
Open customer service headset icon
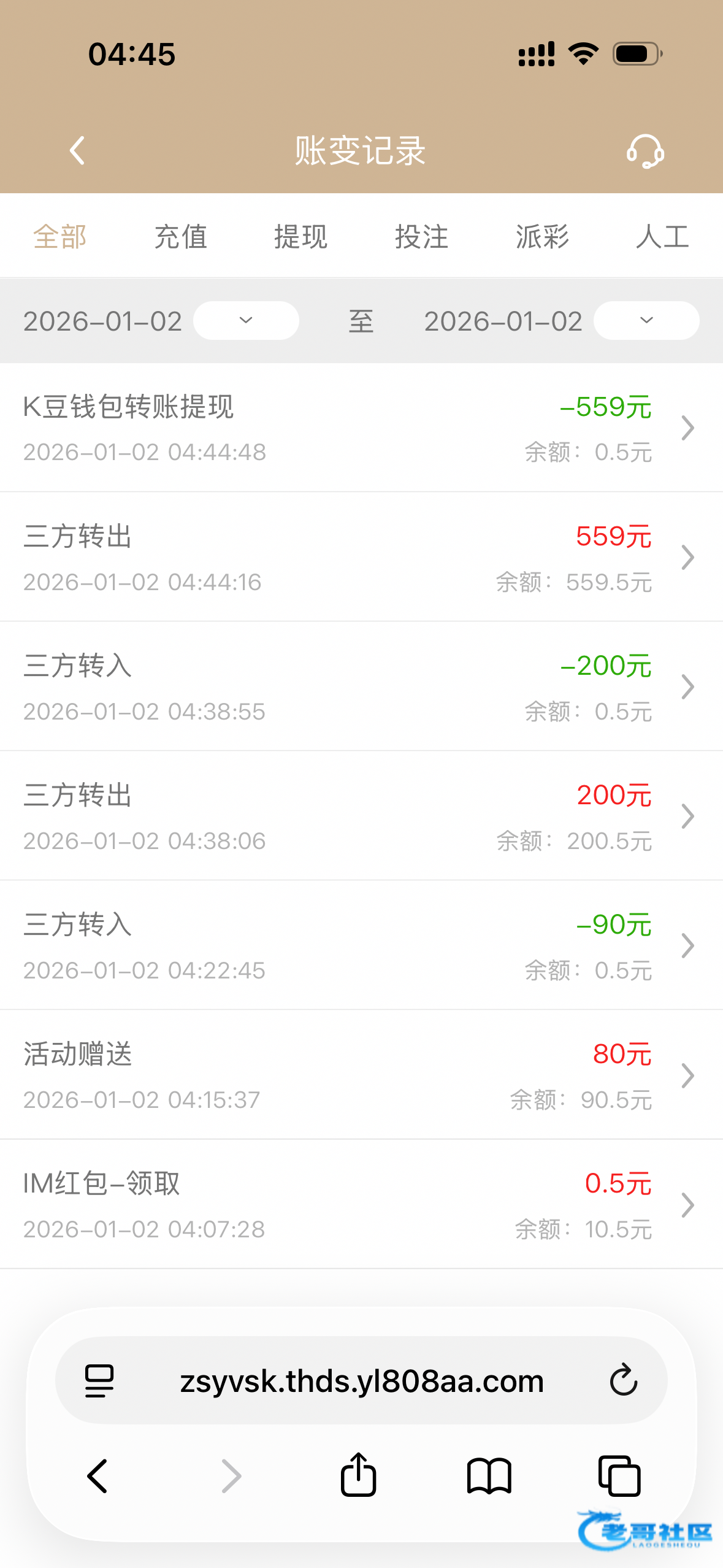pos(645,151)
